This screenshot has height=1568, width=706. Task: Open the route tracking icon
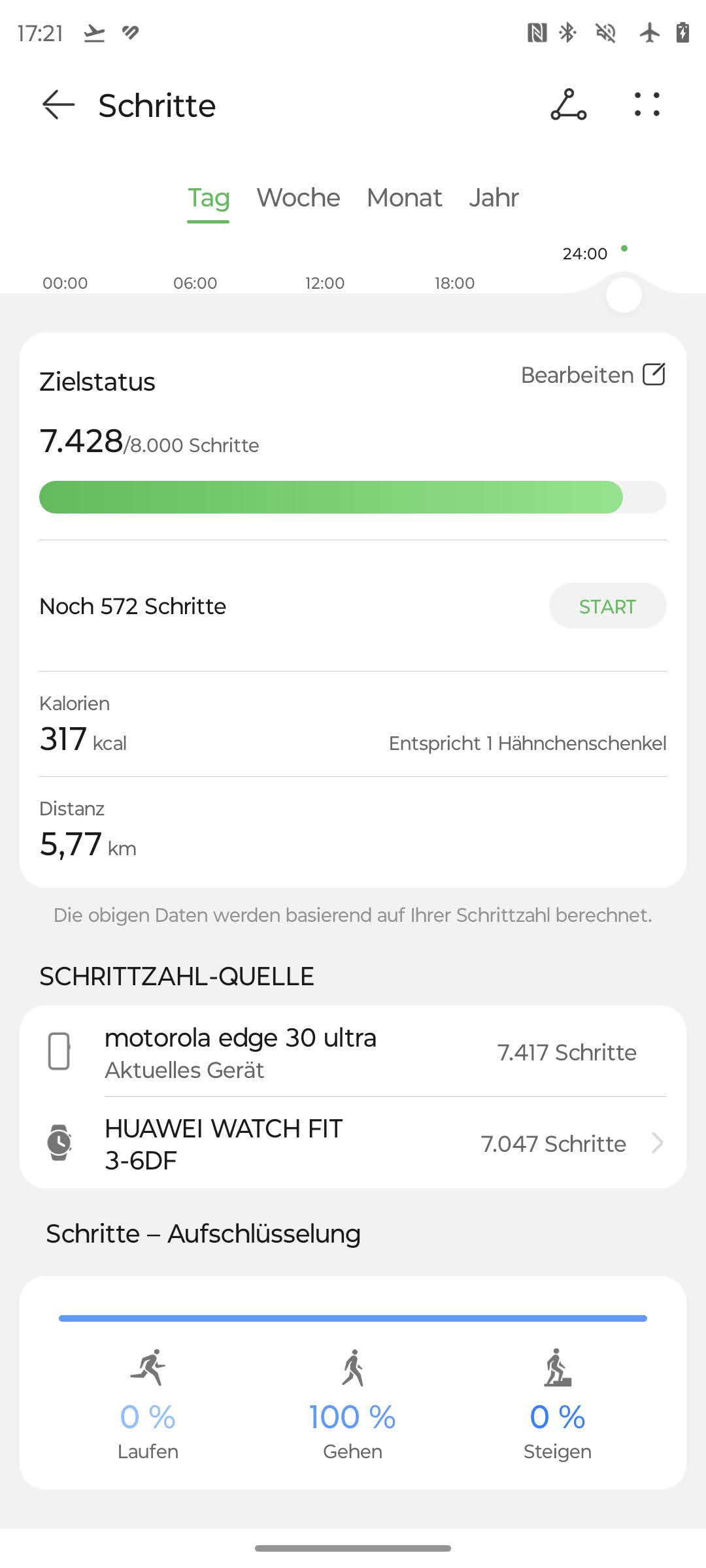568,105
